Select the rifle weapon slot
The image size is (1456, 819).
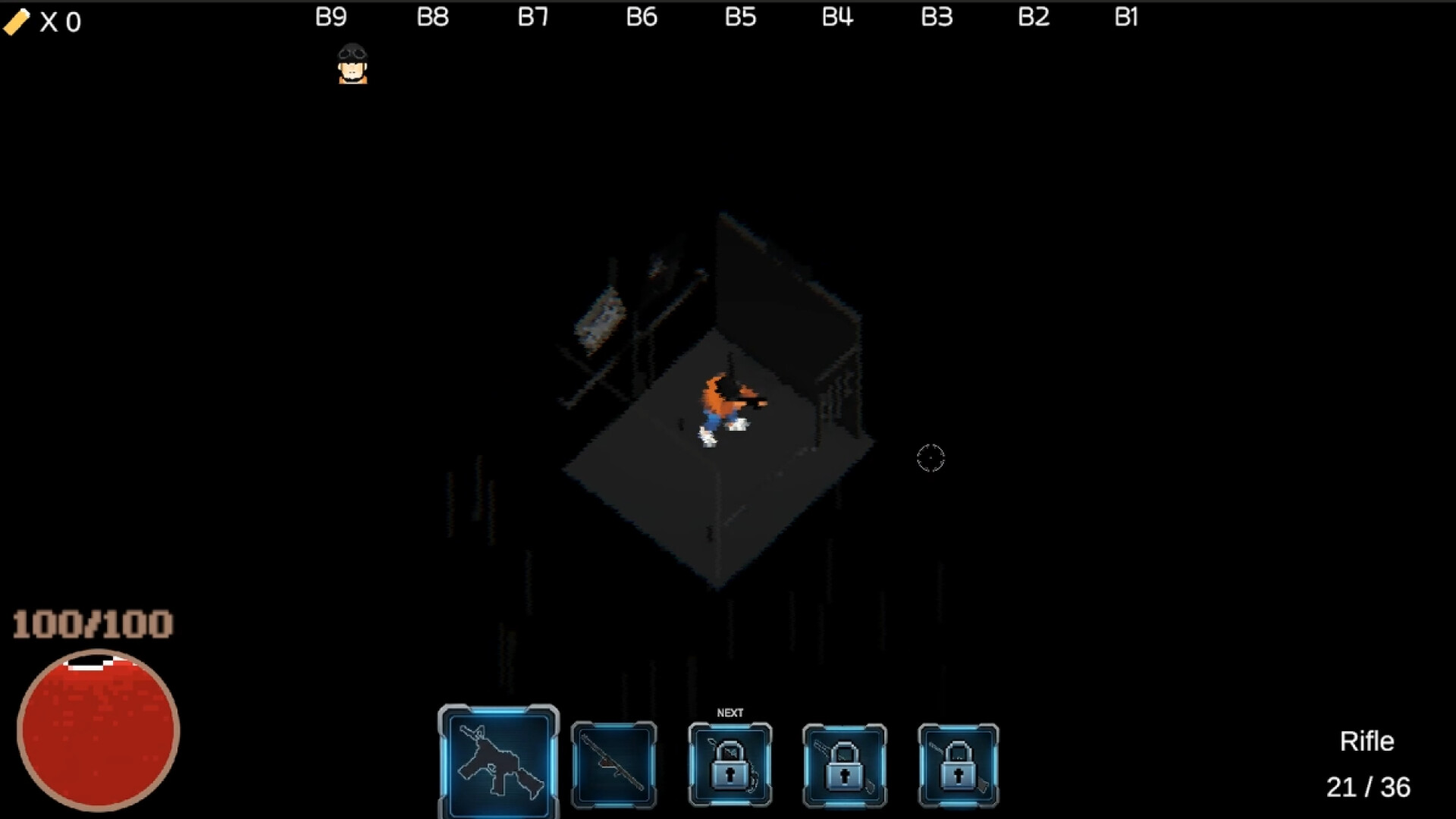tap(498, 762)
